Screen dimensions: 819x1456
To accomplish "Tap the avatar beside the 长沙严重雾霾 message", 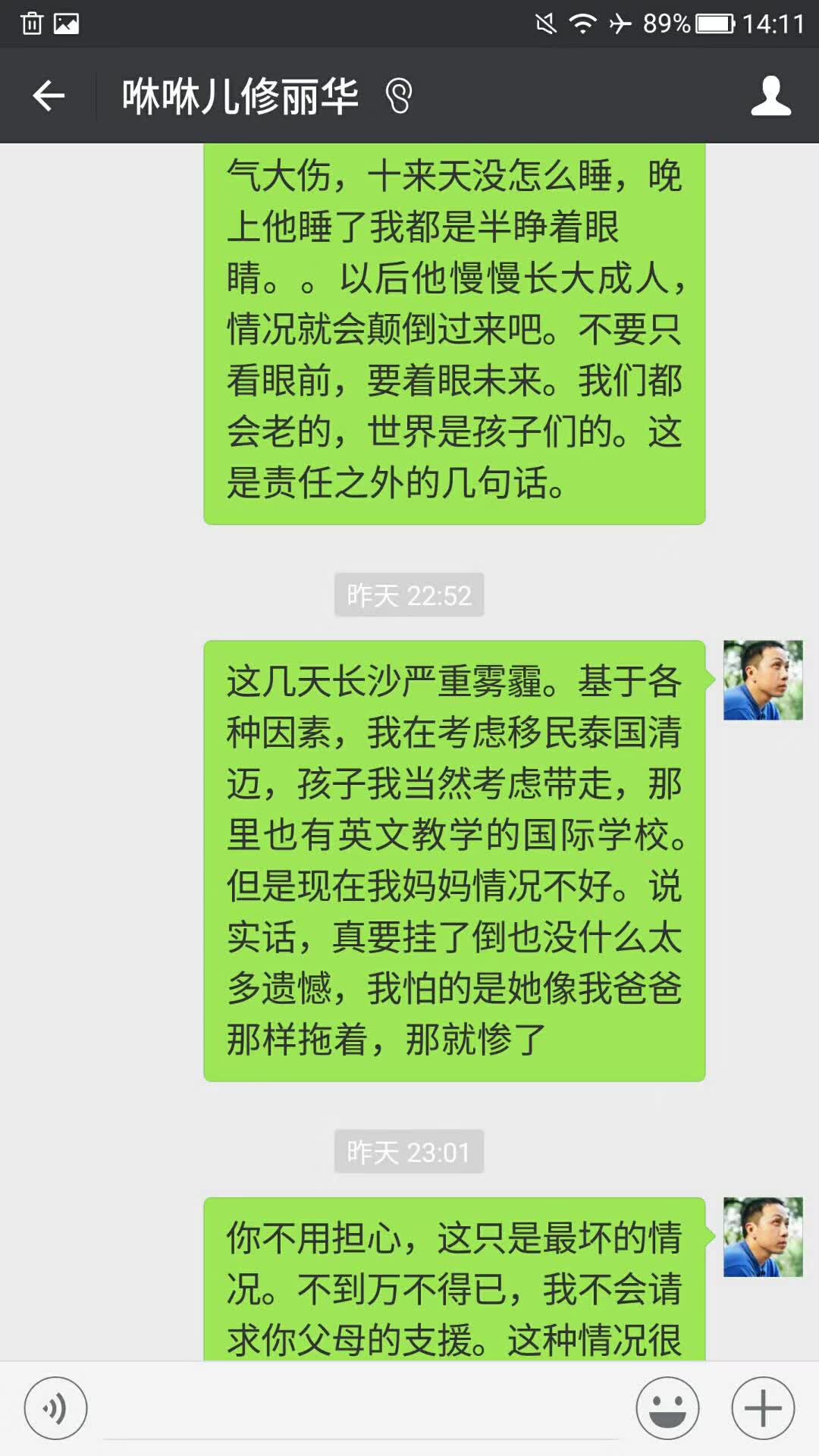I will [x=763, y=680].
